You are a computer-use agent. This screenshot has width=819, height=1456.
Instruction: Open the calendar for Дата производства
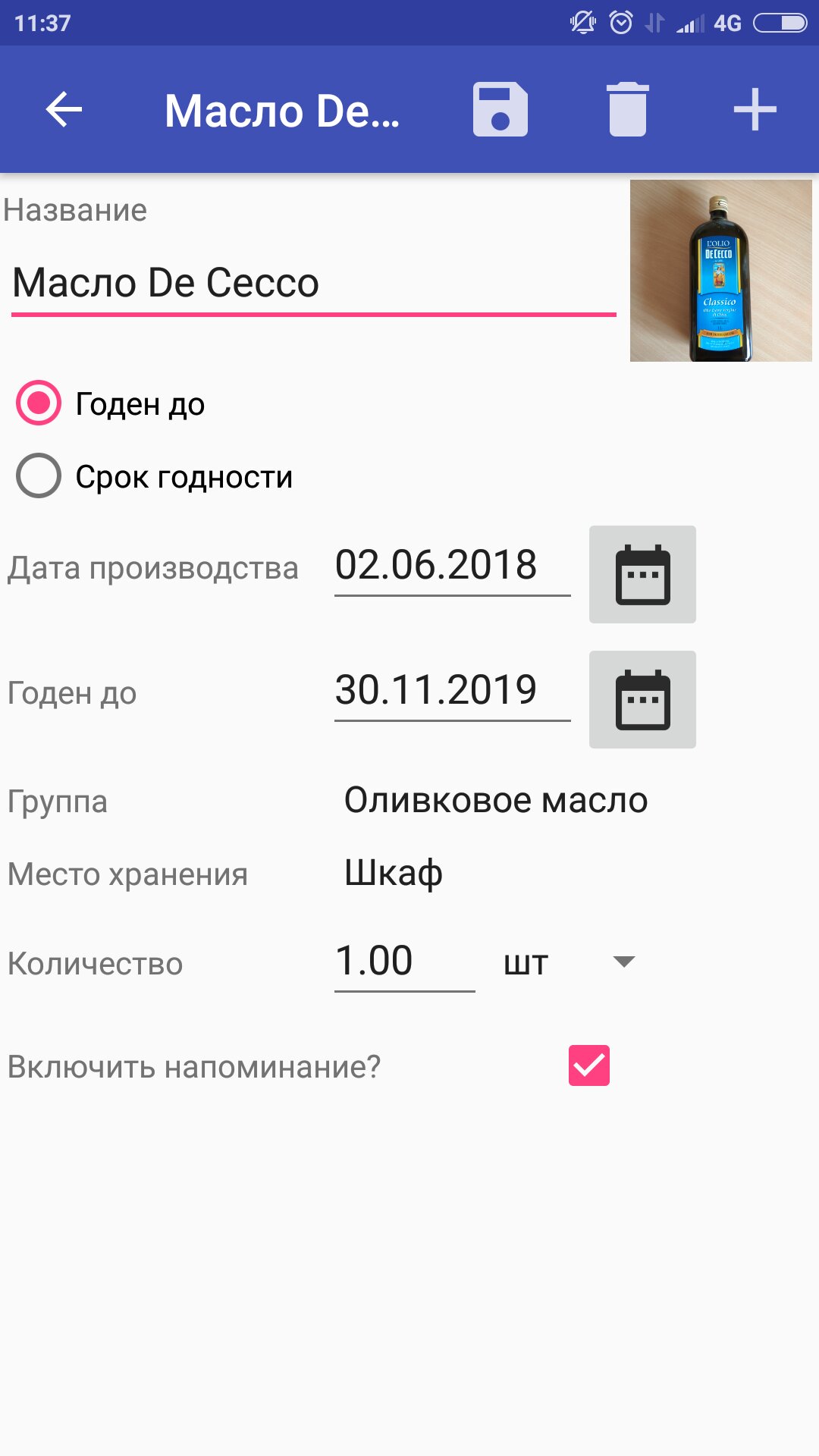click(x=642, y=574)
